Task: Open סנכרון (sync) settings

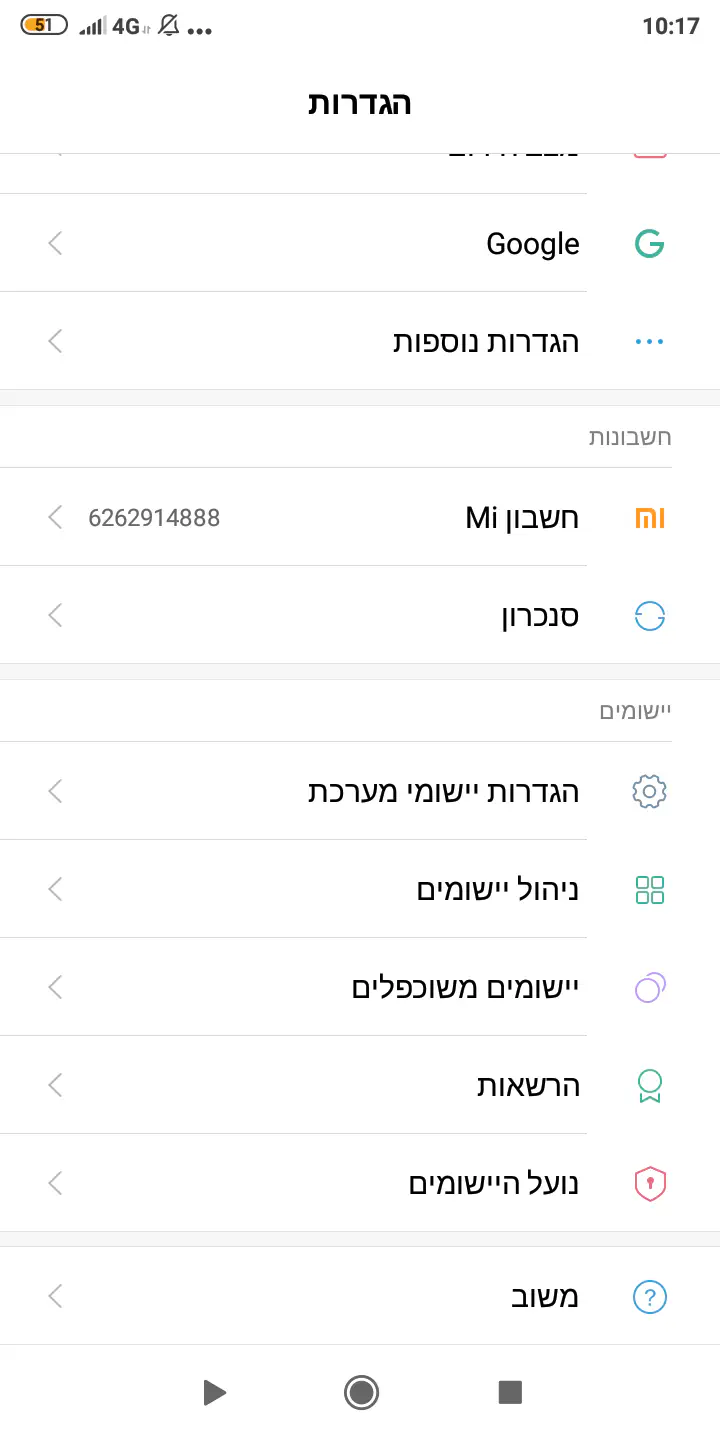Action: (360, 616)
